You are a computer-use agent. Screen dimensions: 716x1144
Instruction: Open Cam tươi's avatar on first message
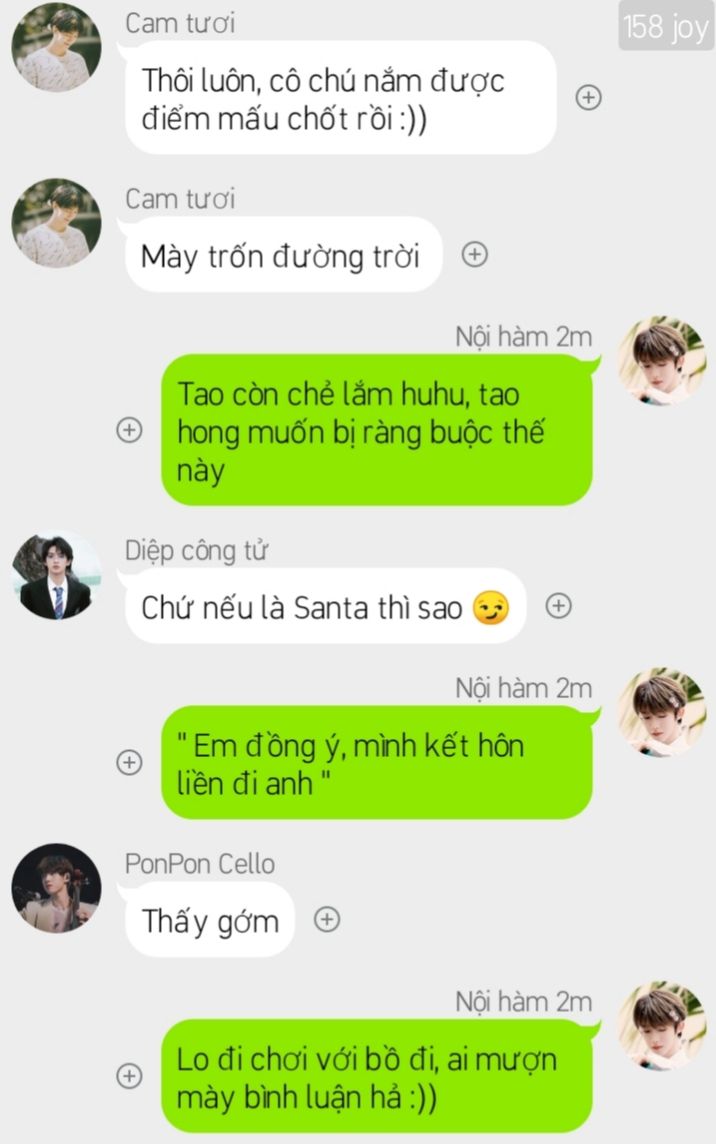click(x=56, y=47)
